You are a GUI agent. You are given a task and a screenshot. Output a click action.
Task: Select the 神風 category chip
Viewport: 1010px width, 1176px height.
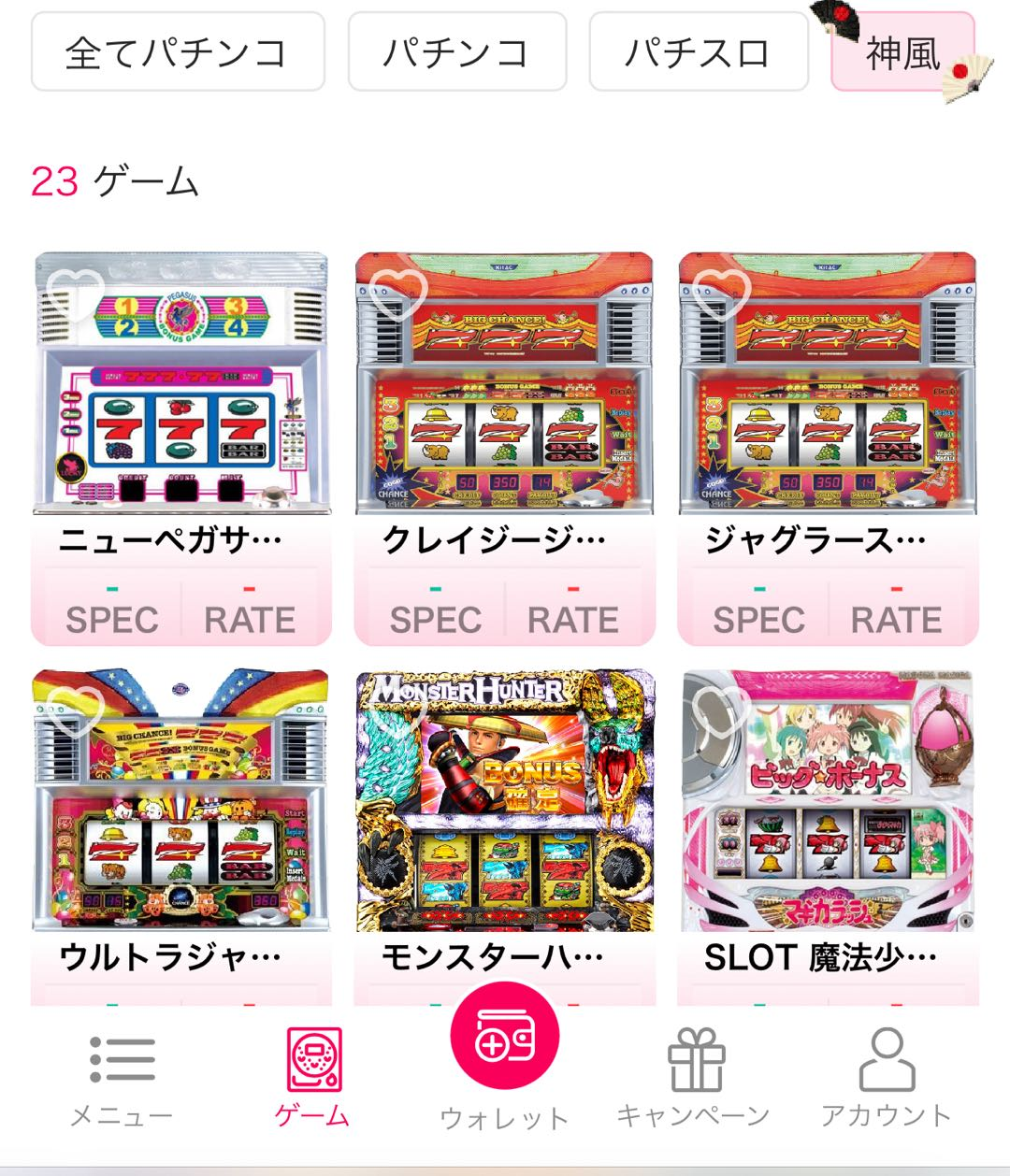click(x=902, y=52)
